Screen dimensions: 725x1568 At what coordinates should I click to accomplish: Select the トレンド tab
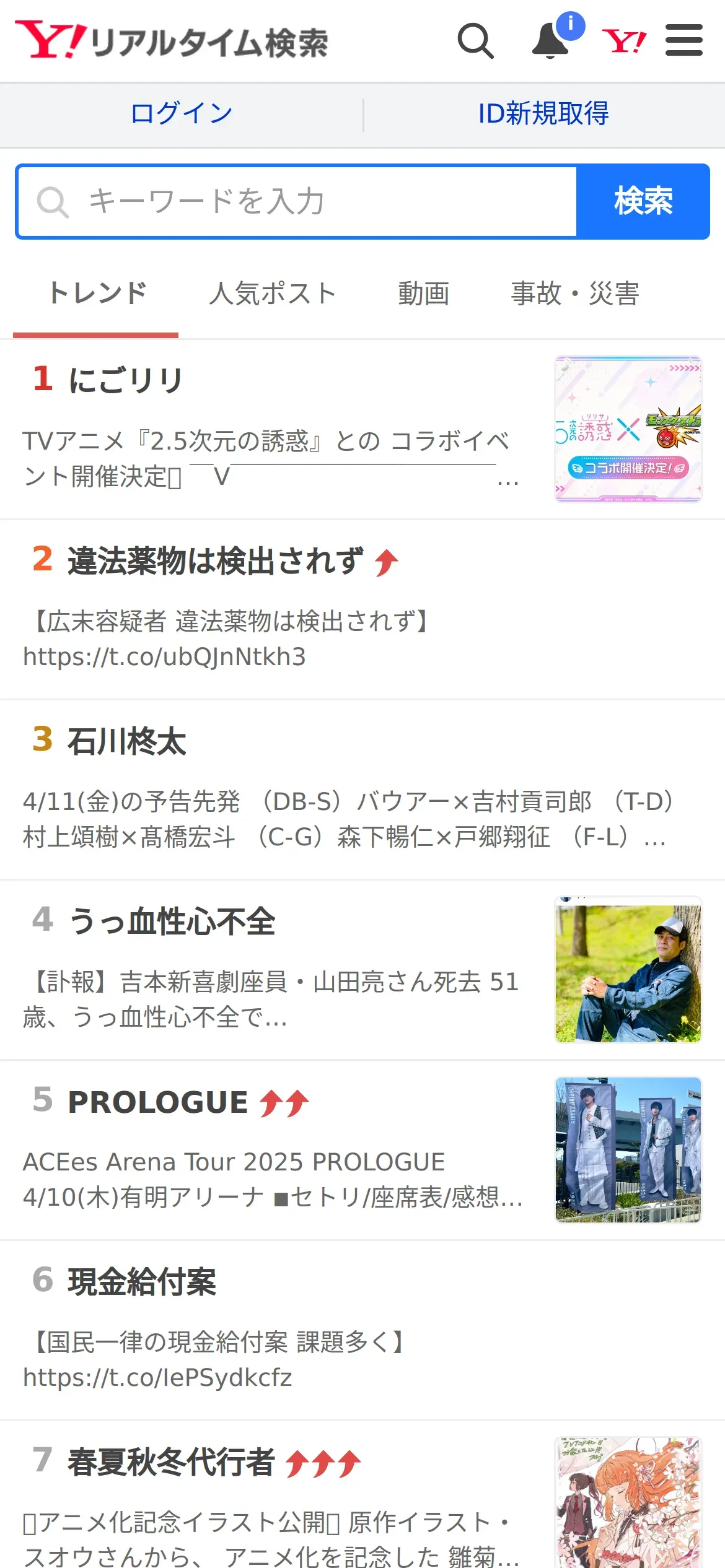97,294
